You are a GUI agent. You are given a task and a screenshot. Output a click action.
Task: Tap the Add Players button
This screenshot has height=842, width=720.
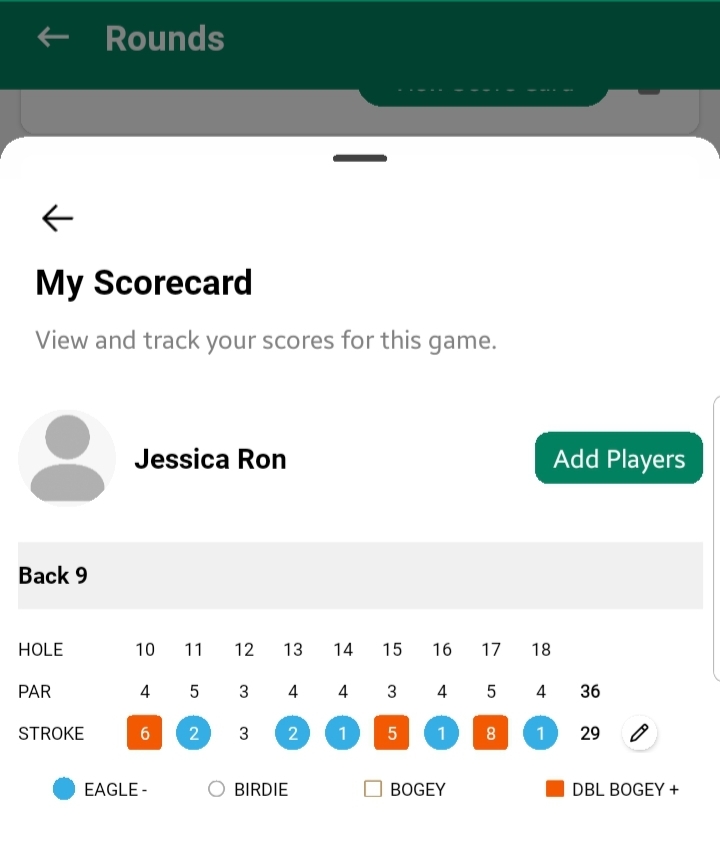coord(619,459)
